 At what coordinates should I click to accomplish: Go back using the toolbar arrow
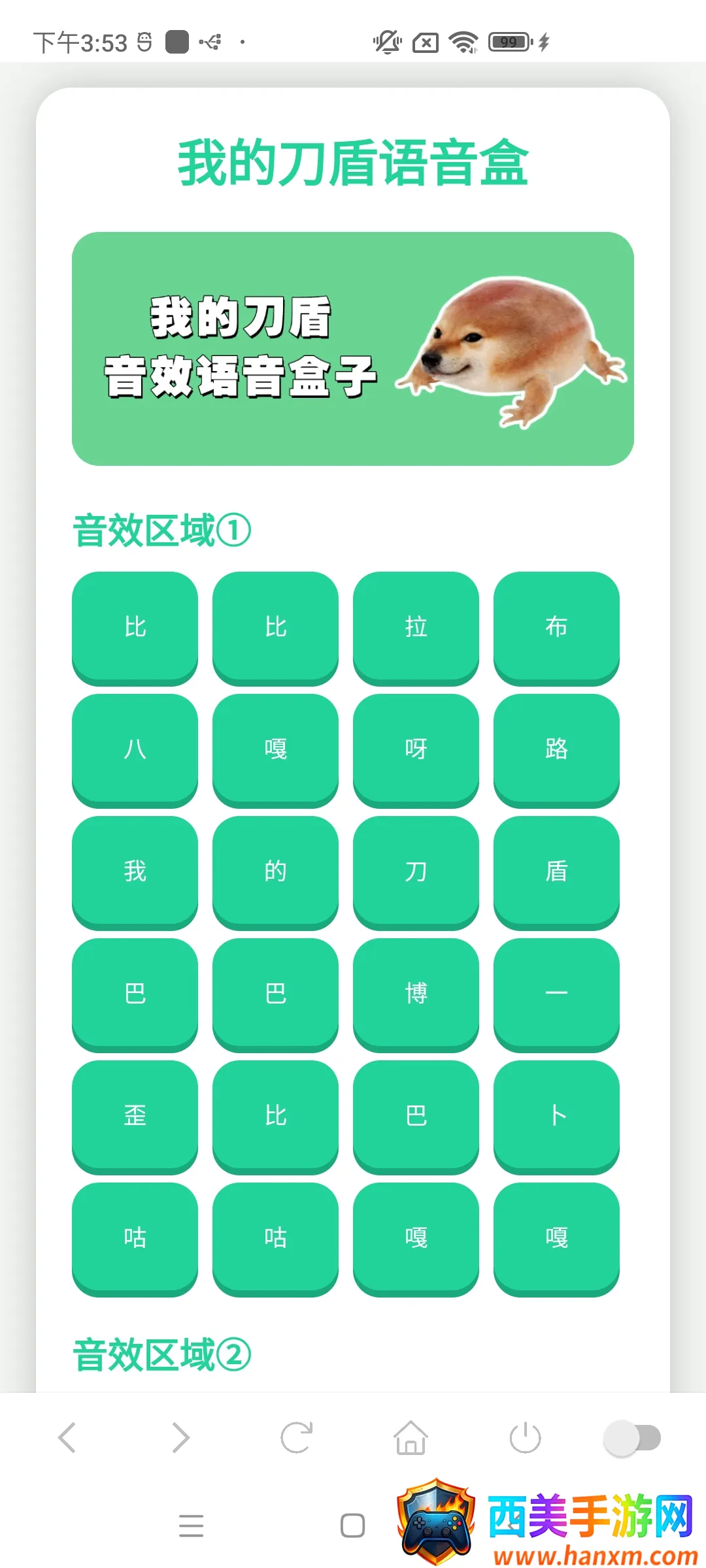pos(67,1437)
